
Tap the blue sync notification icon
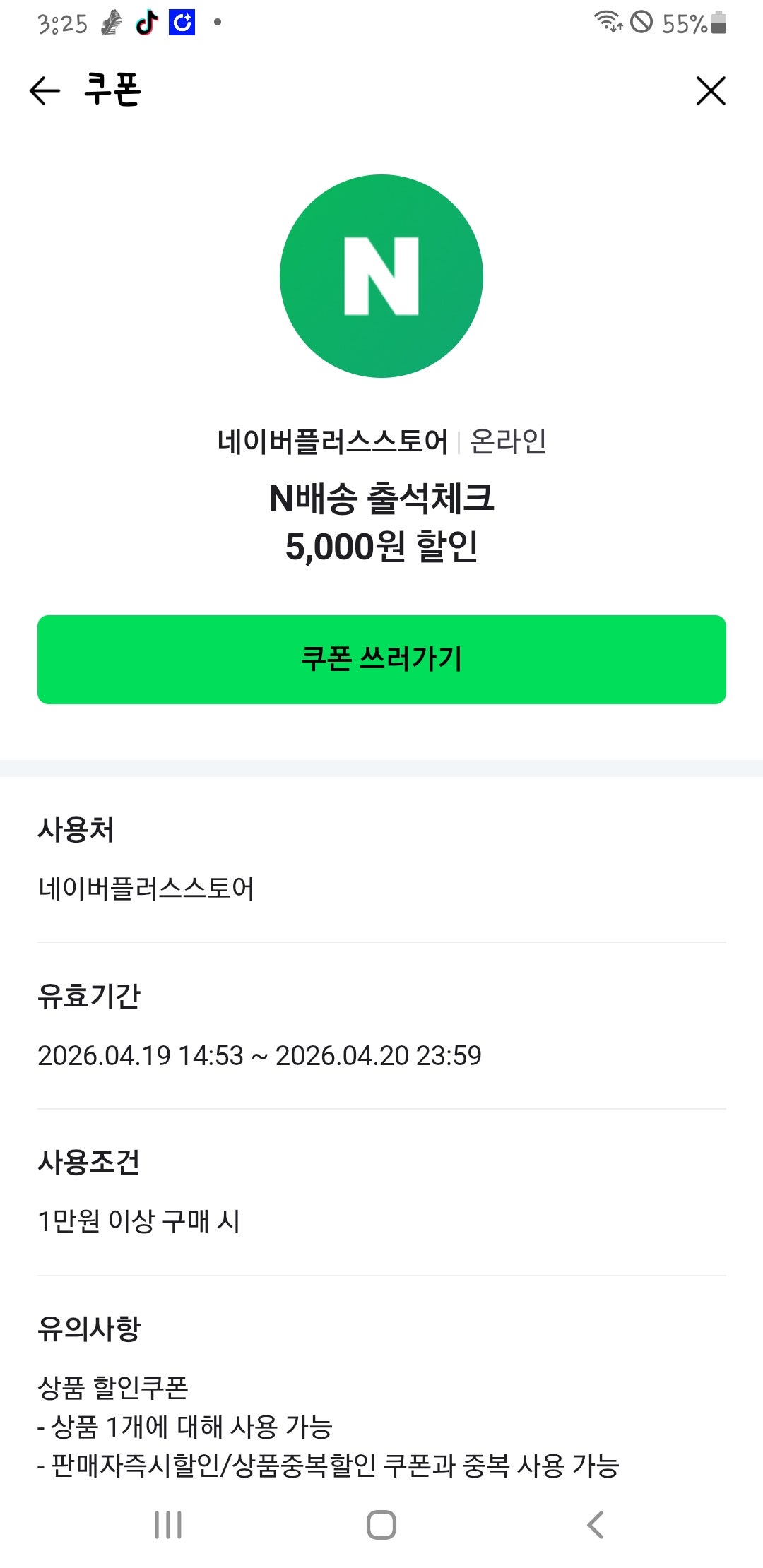tap(182, 23)
